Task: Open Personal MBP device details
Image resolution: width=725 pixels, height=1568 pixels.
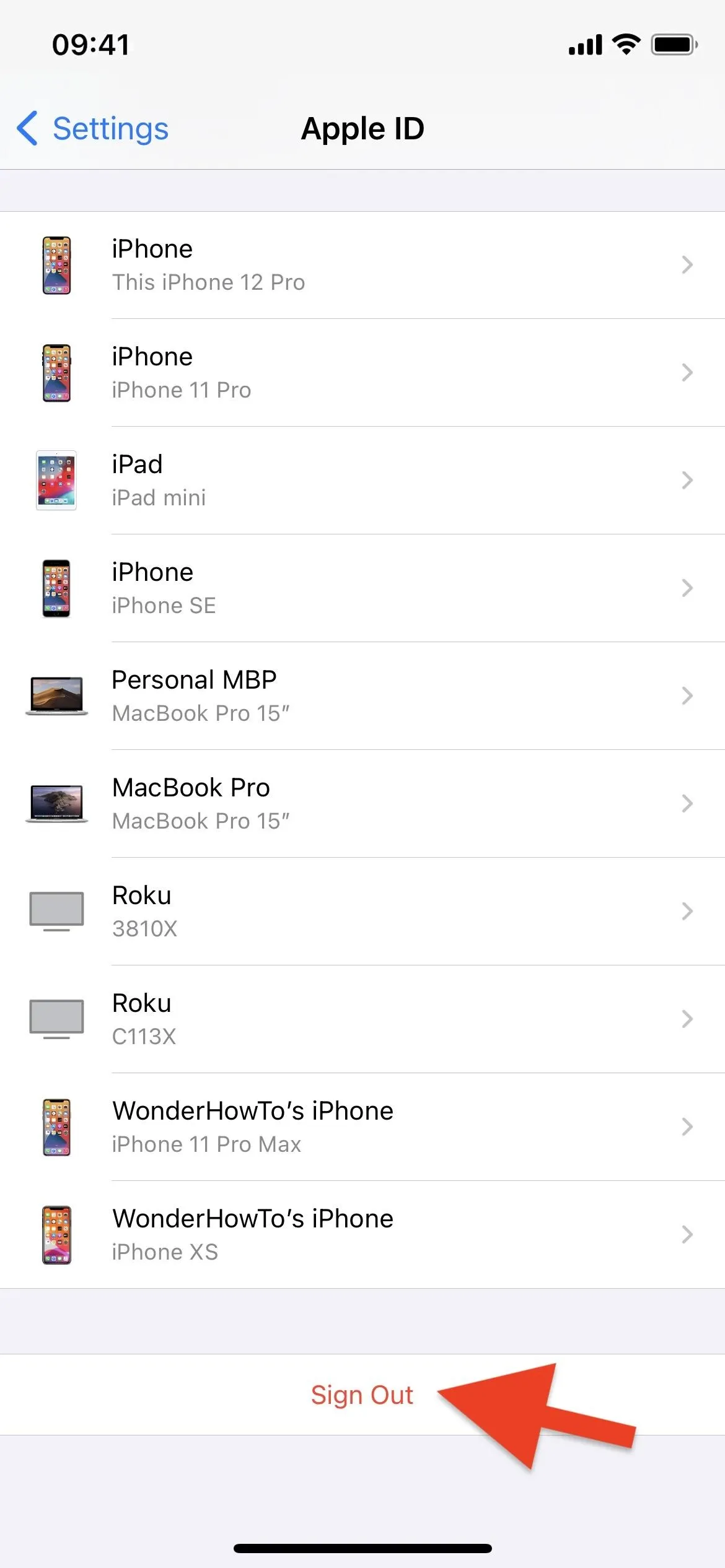Action: tap(362, 696)
